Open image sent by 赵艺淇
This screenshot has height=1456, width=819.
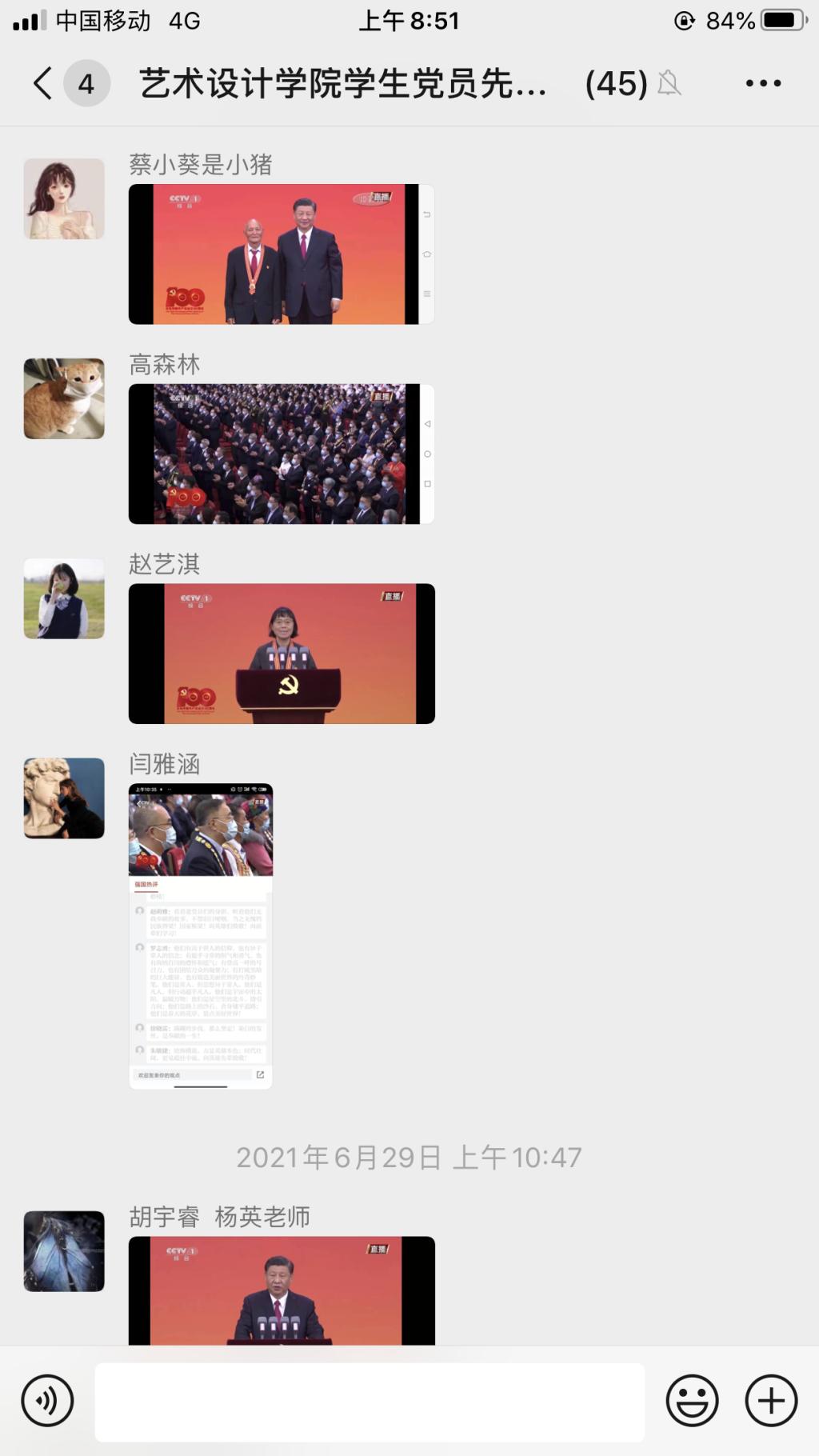coord(281,654)
